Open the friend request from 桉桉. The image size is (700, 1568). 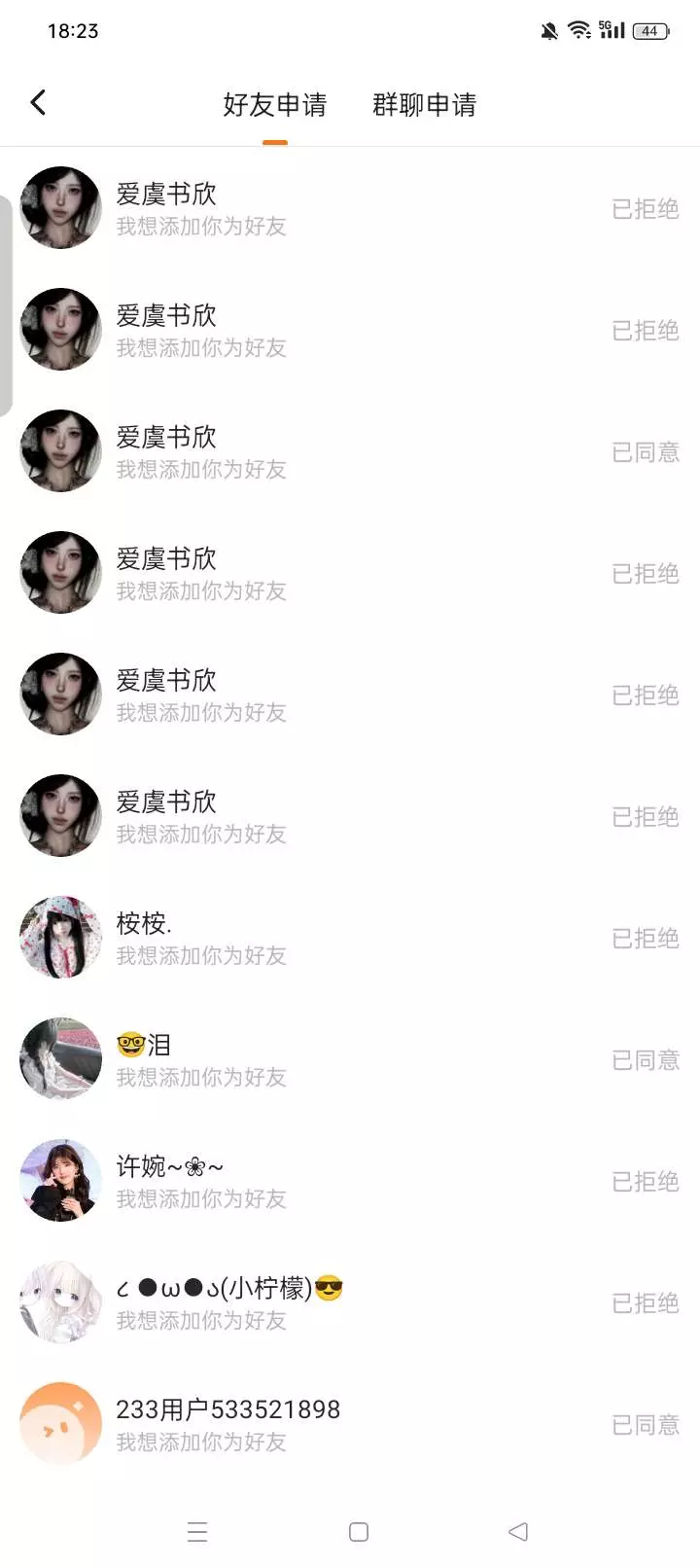coord(292,938)
